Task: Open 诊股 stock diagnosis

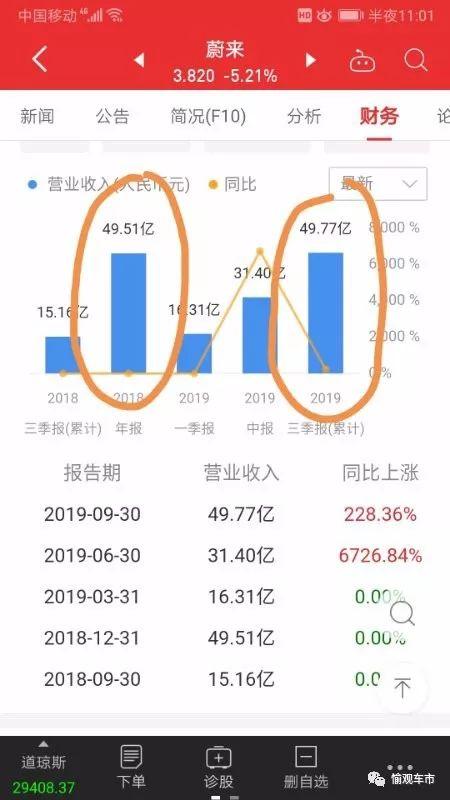Action: (219, 766)
